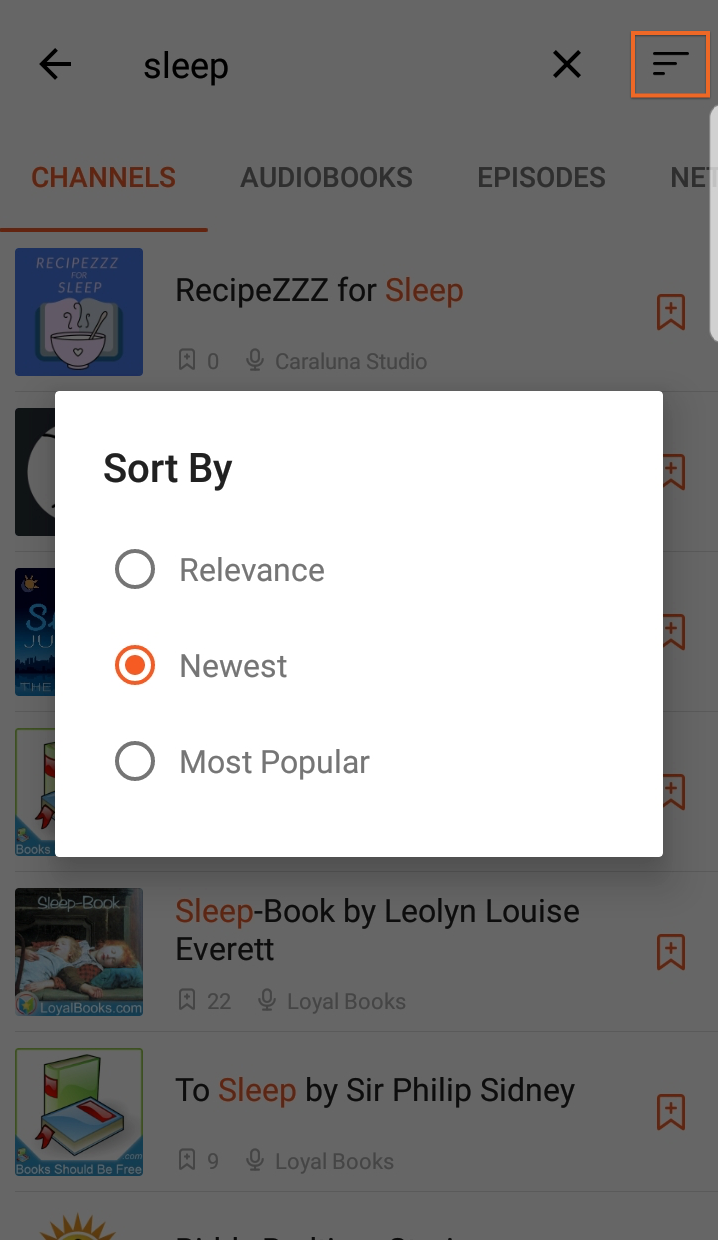Go back using the arrow icon
This screenshot has height=1240, width=718.
56,66
